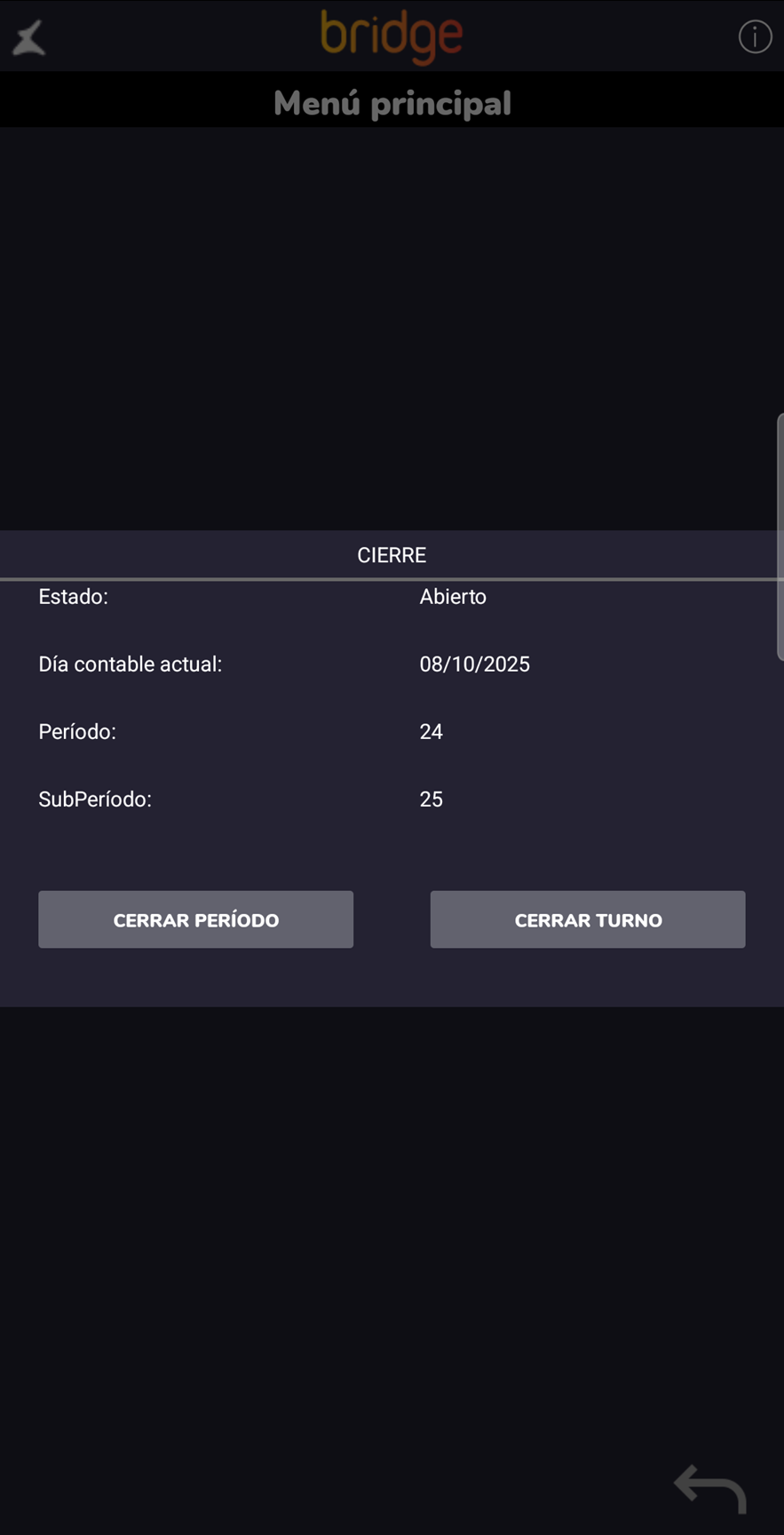This screenshot has height=1535, width=784.
Task: Open the info icon
Action: click(x=755, y=37)
